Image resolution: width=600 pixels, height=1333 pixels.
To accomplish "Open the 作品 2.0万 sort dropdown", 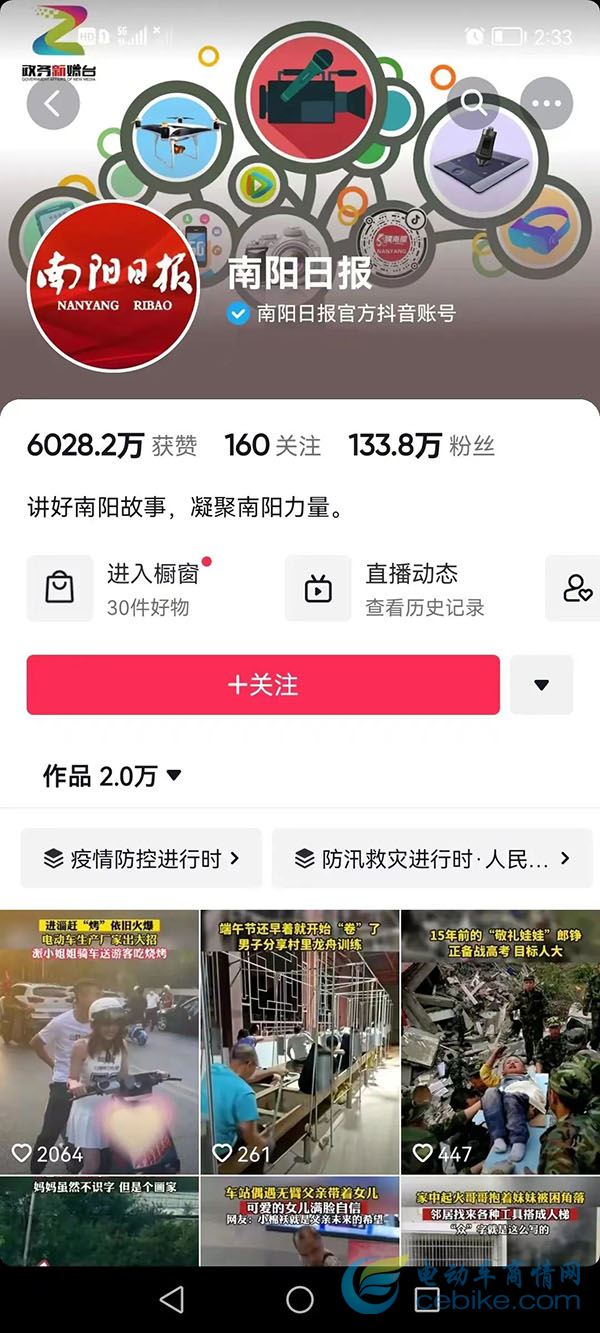I will pyautogui.click(x=112, y=775).
